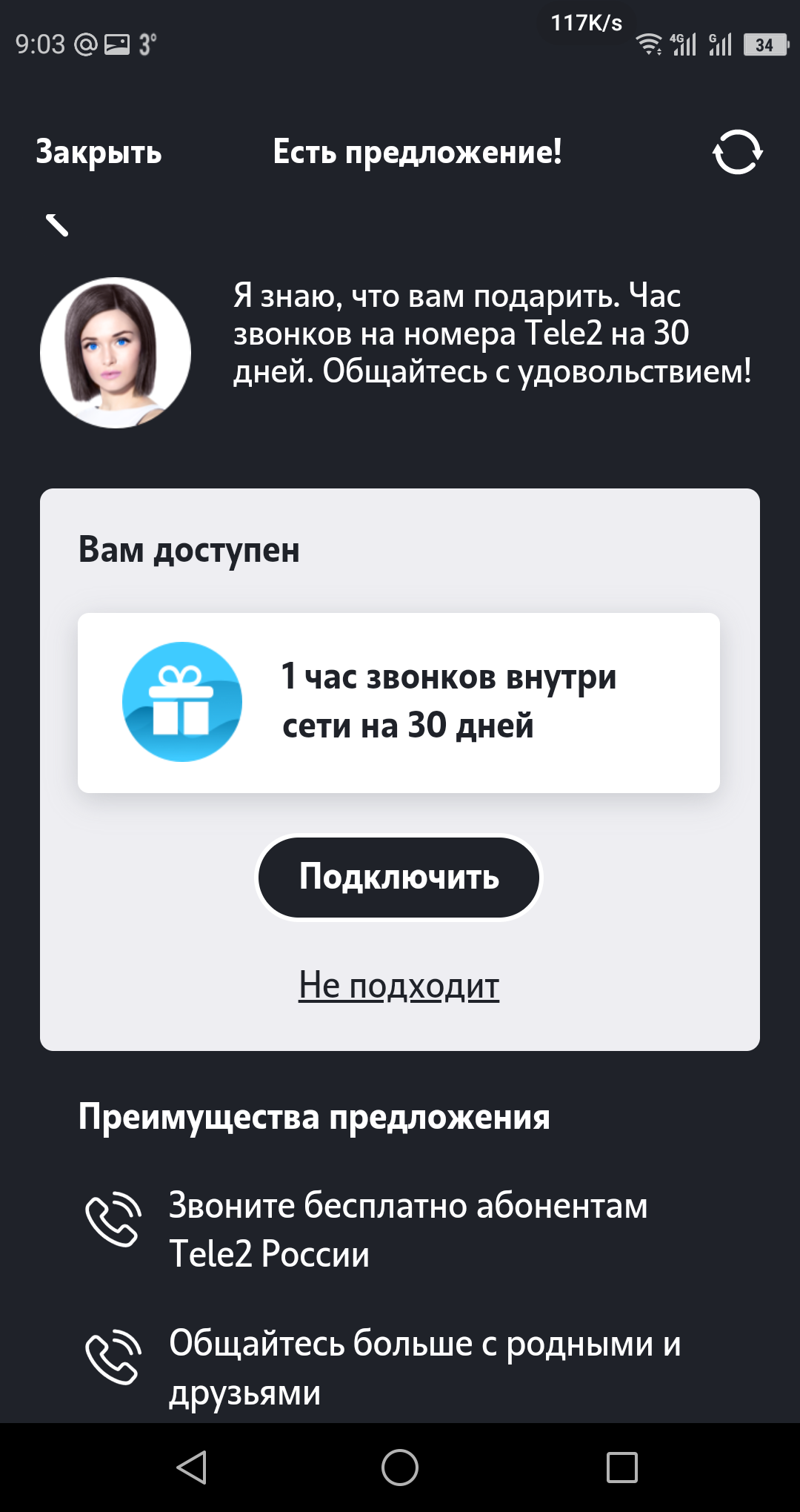Tap Закрыть to close the offer
This screenshot has width=800, height=1512.
click(x=99, y=152)
